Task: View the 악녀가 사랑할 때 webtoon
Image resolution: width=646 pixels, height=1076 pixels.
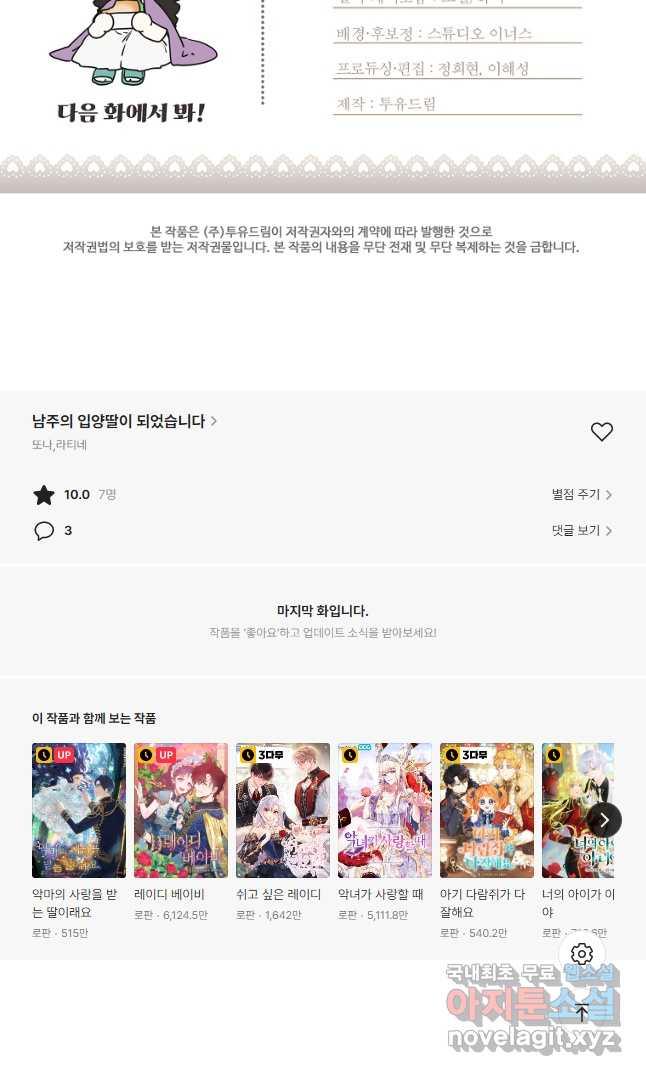Action: click(x=385, y=810)
